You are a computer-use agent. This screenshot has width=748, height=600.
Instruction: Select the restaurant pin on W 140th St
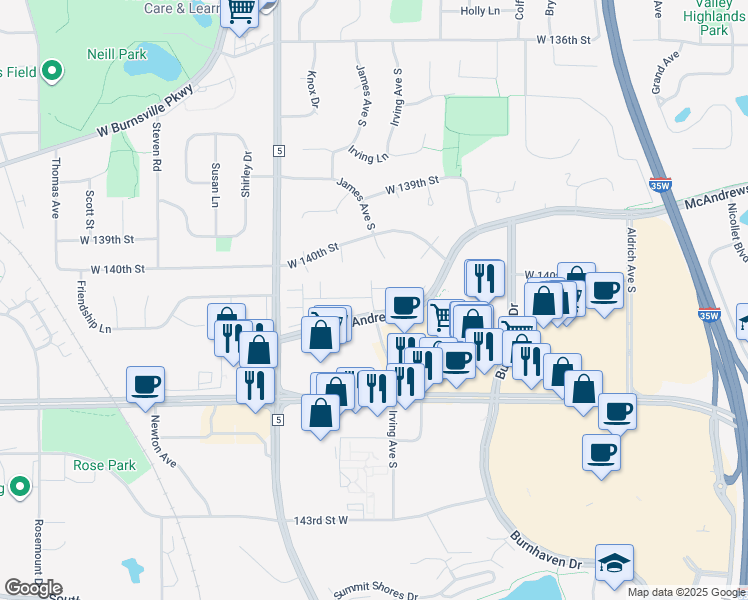[x=485, y=277]
